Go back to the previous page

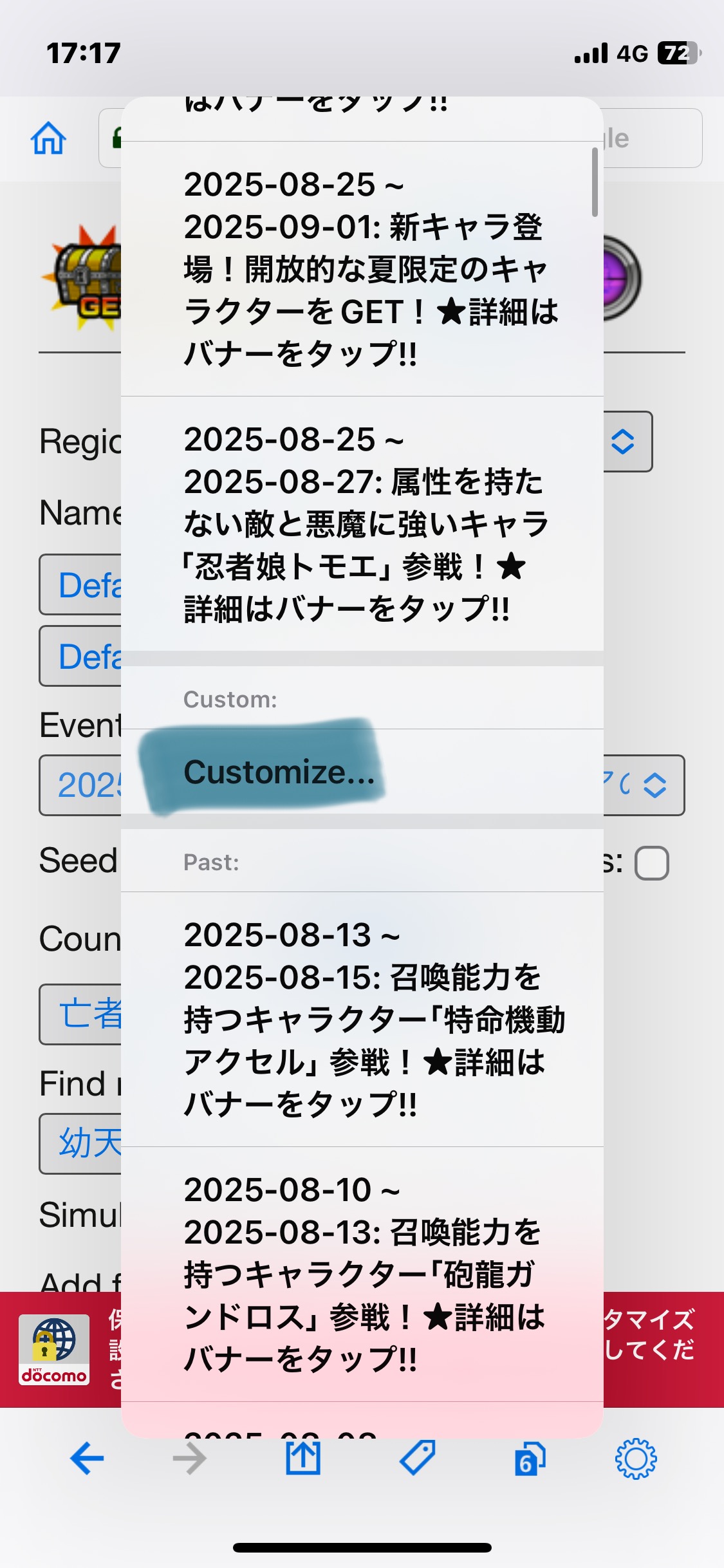[87, 1458]
